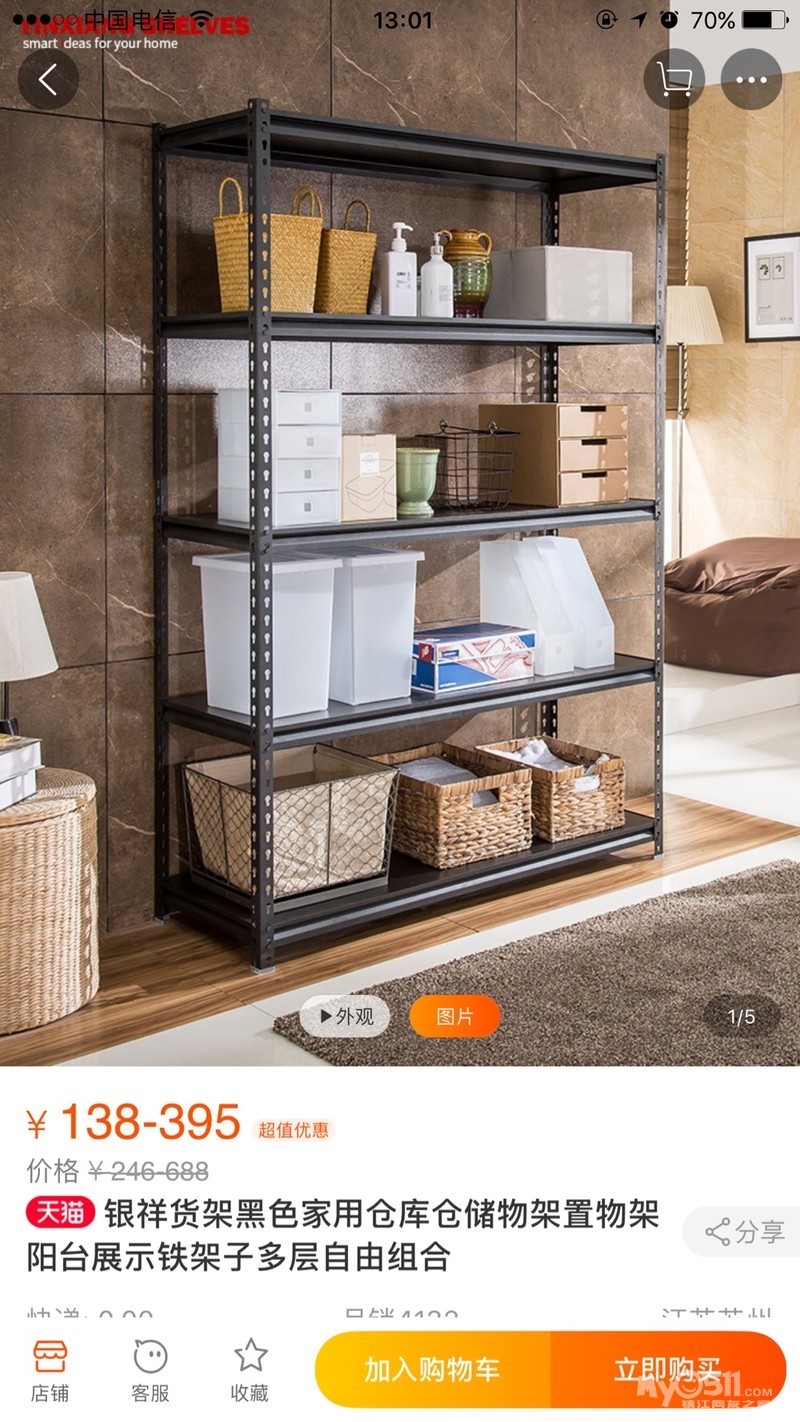Switch to the 图片 pictures tab
The image size is (800, 1422).
click(455, 1016)
